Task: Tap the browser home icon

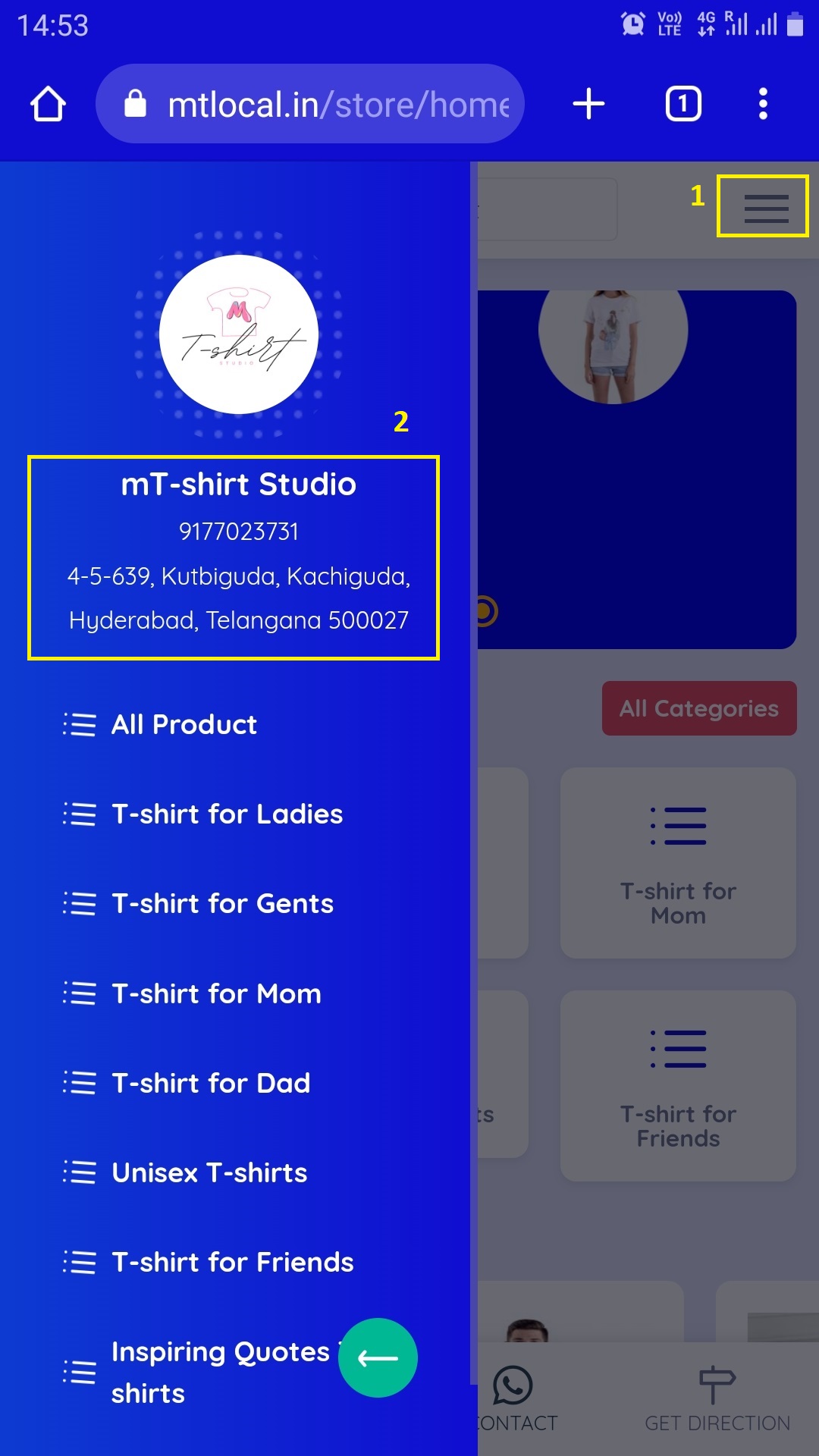Action: pyautogui.click(x=48, y=104)
